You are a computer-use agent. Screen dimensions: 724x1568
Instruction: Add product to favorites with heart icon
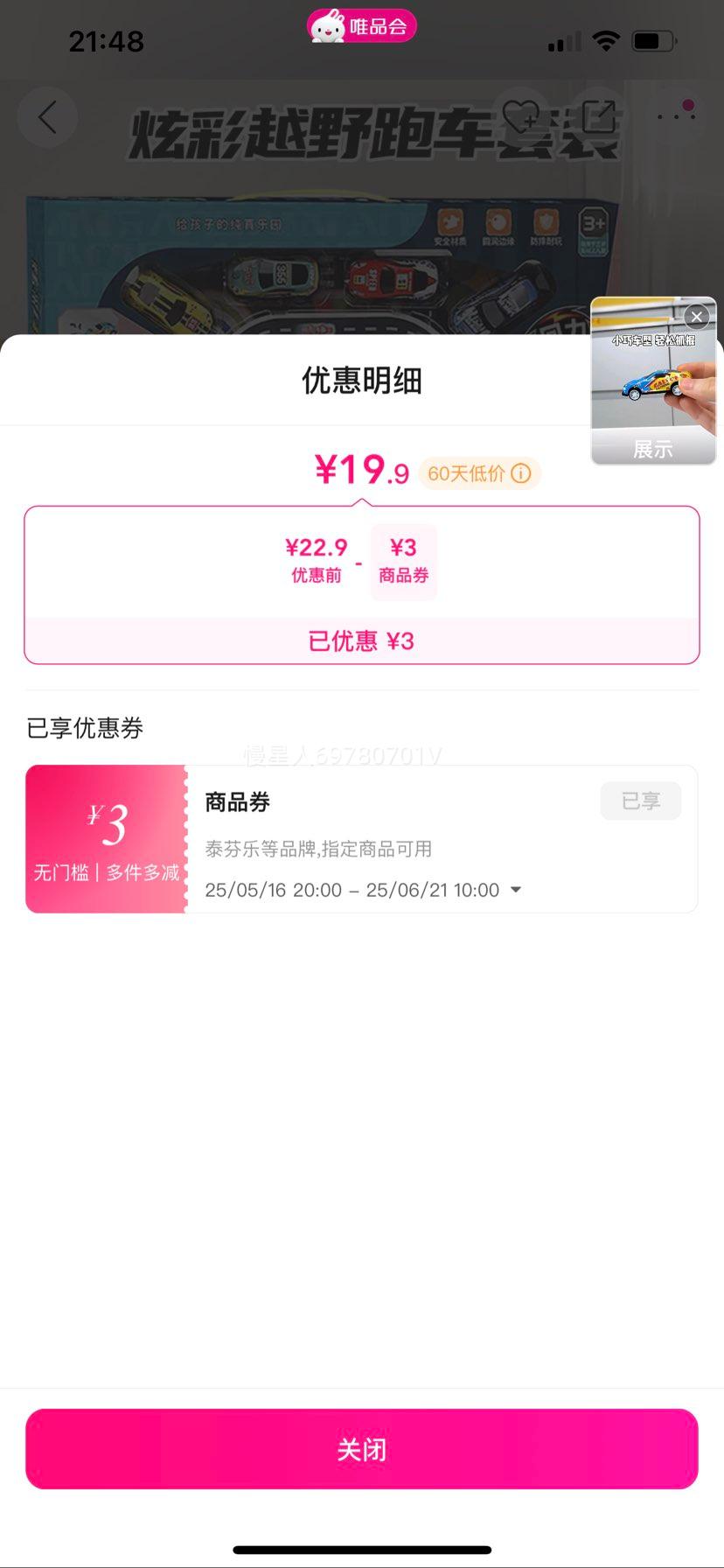[x=521, y=117]
